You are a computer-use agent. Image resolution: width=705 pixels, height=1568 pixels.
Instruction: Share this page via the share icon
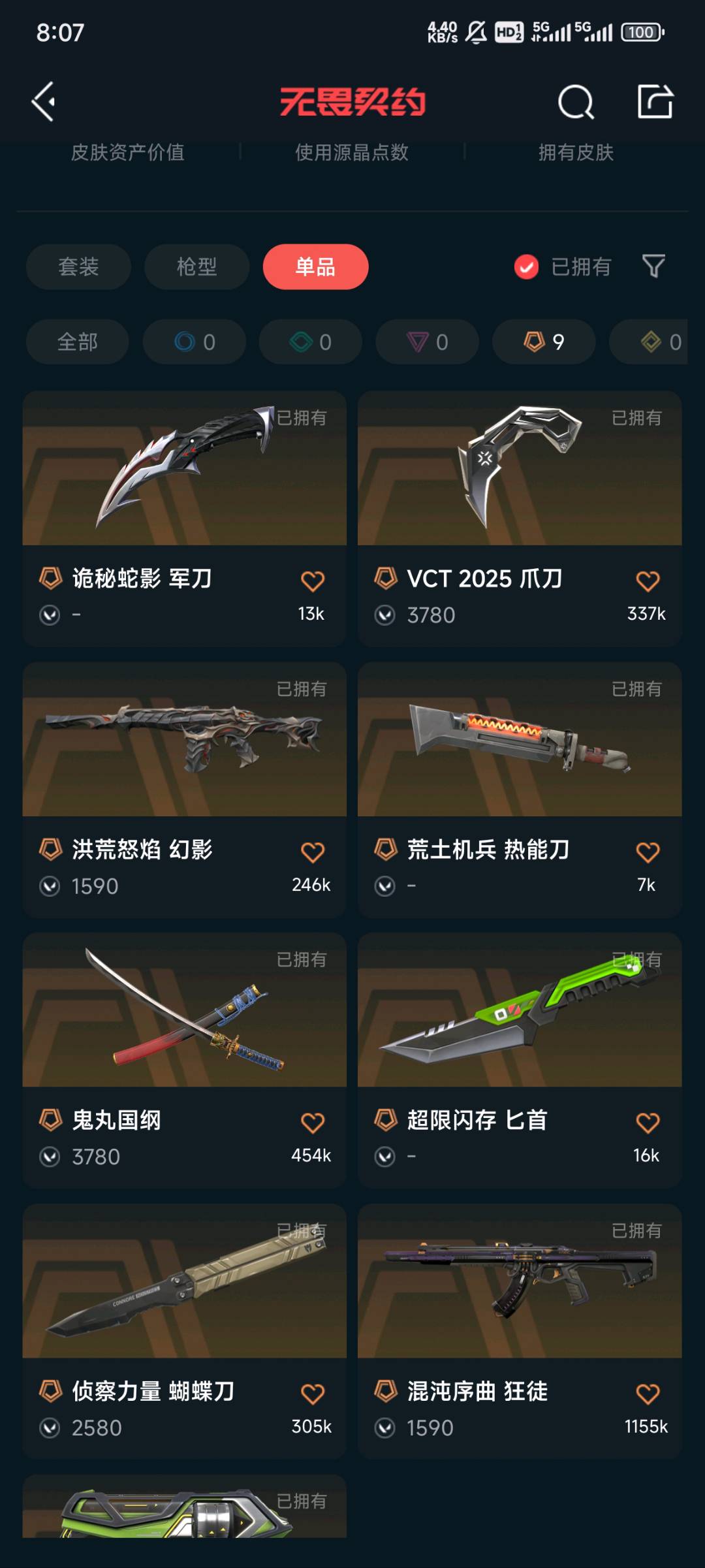click(655, 102)
